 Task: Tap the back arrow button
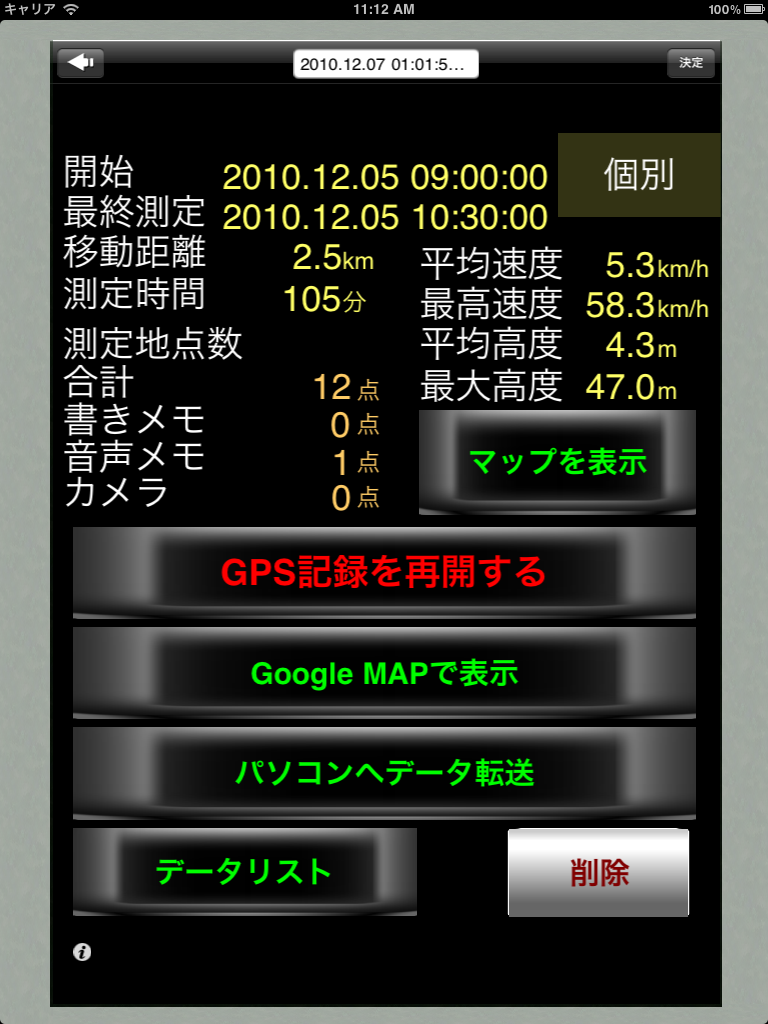click(80, 63)
